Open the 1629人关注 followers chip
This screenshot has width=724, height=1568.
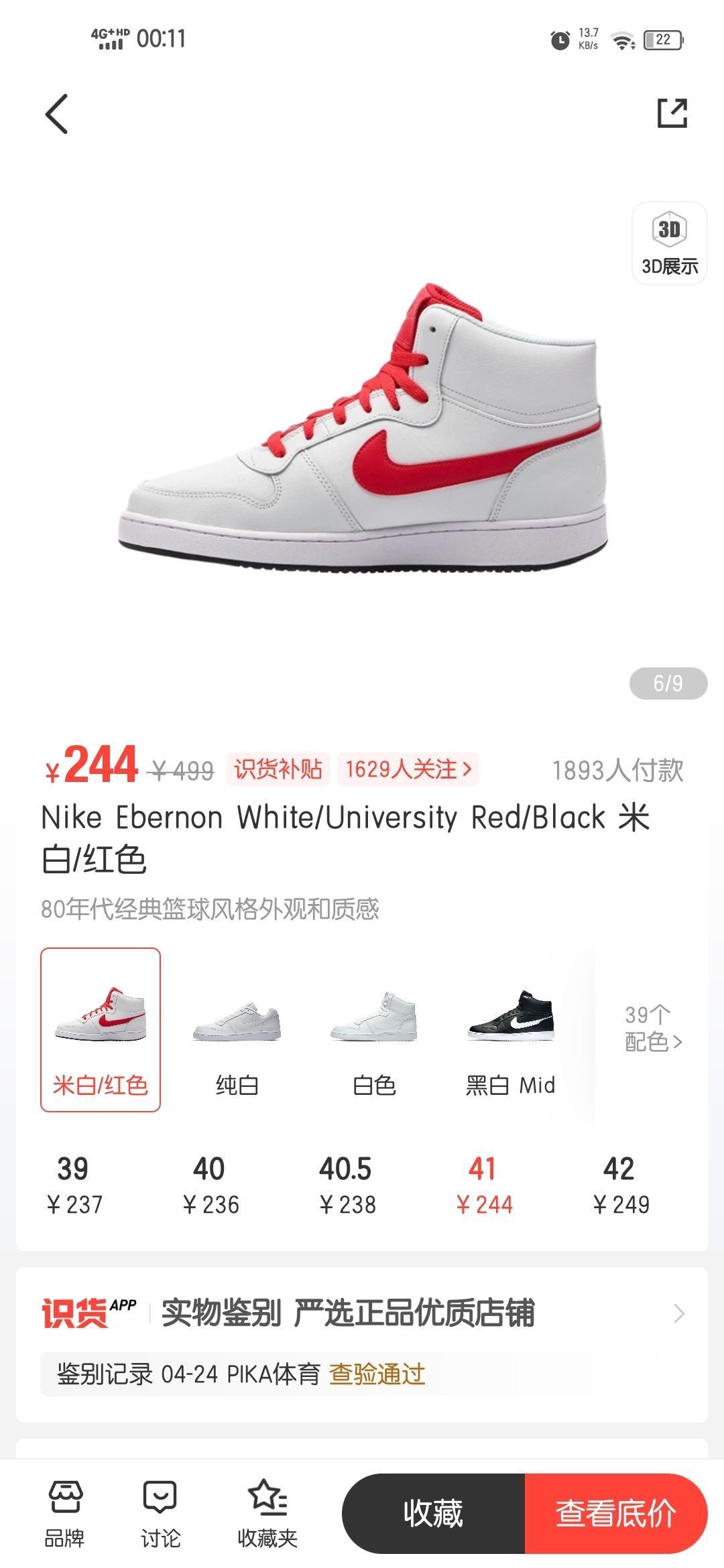click(408, 769)
